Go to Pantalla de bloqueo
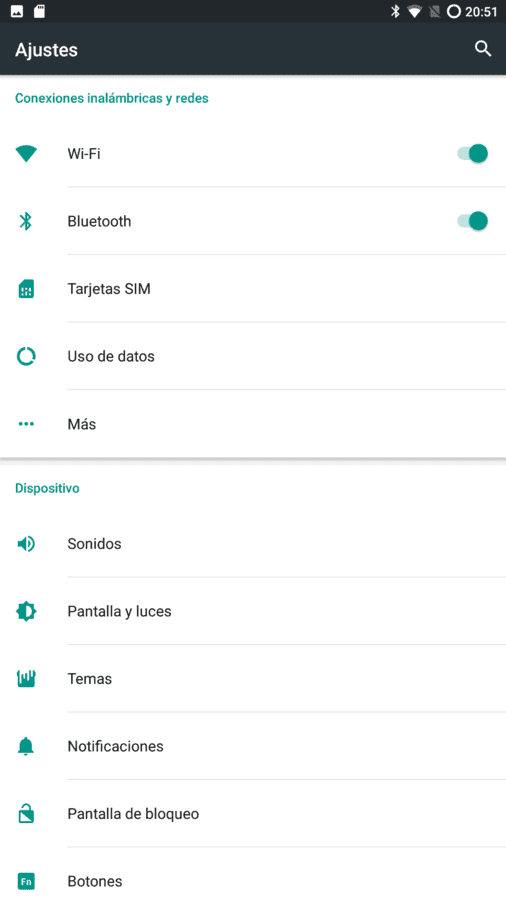This screenshot has height=900, width=506. [x=253, y=814]
